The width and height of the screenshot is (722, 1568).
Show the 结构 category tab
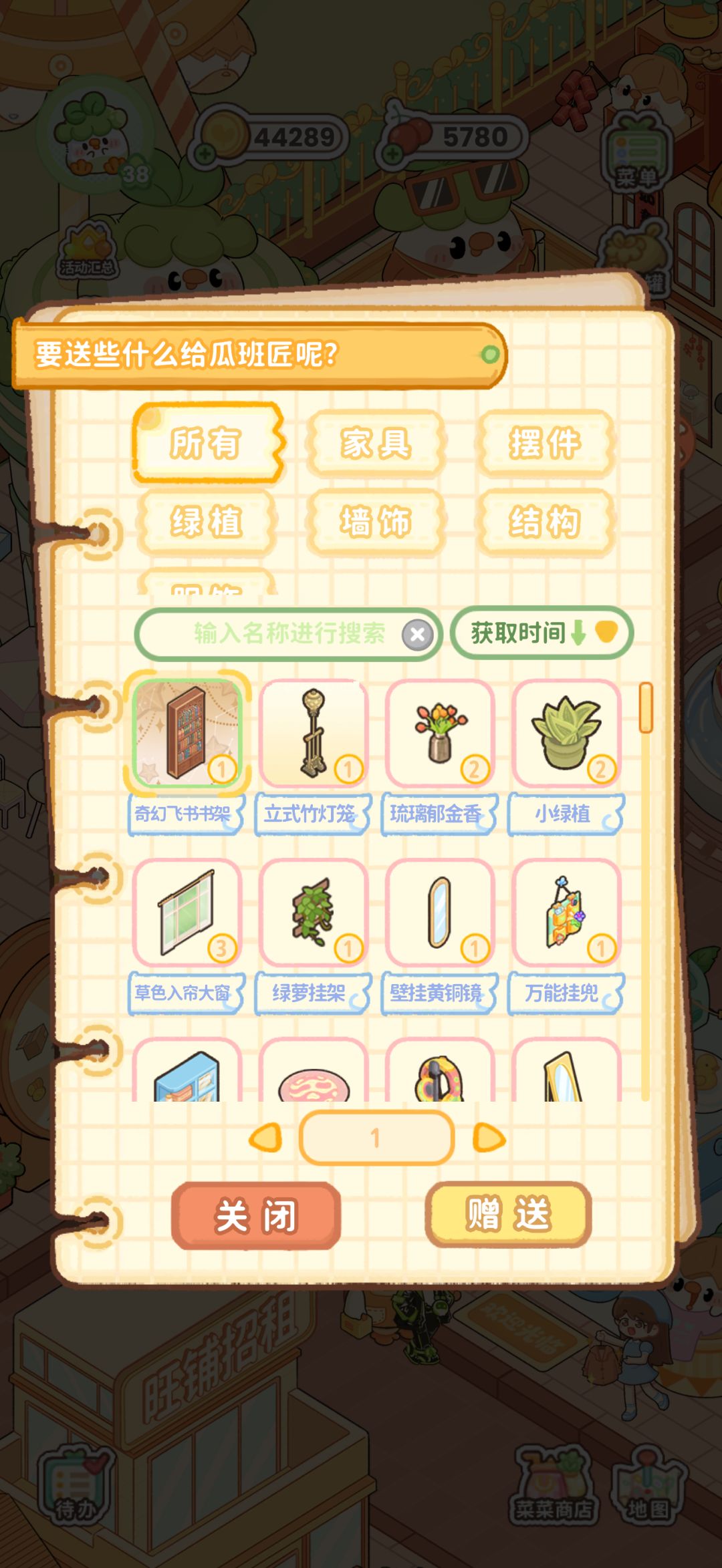pos(545,522)
